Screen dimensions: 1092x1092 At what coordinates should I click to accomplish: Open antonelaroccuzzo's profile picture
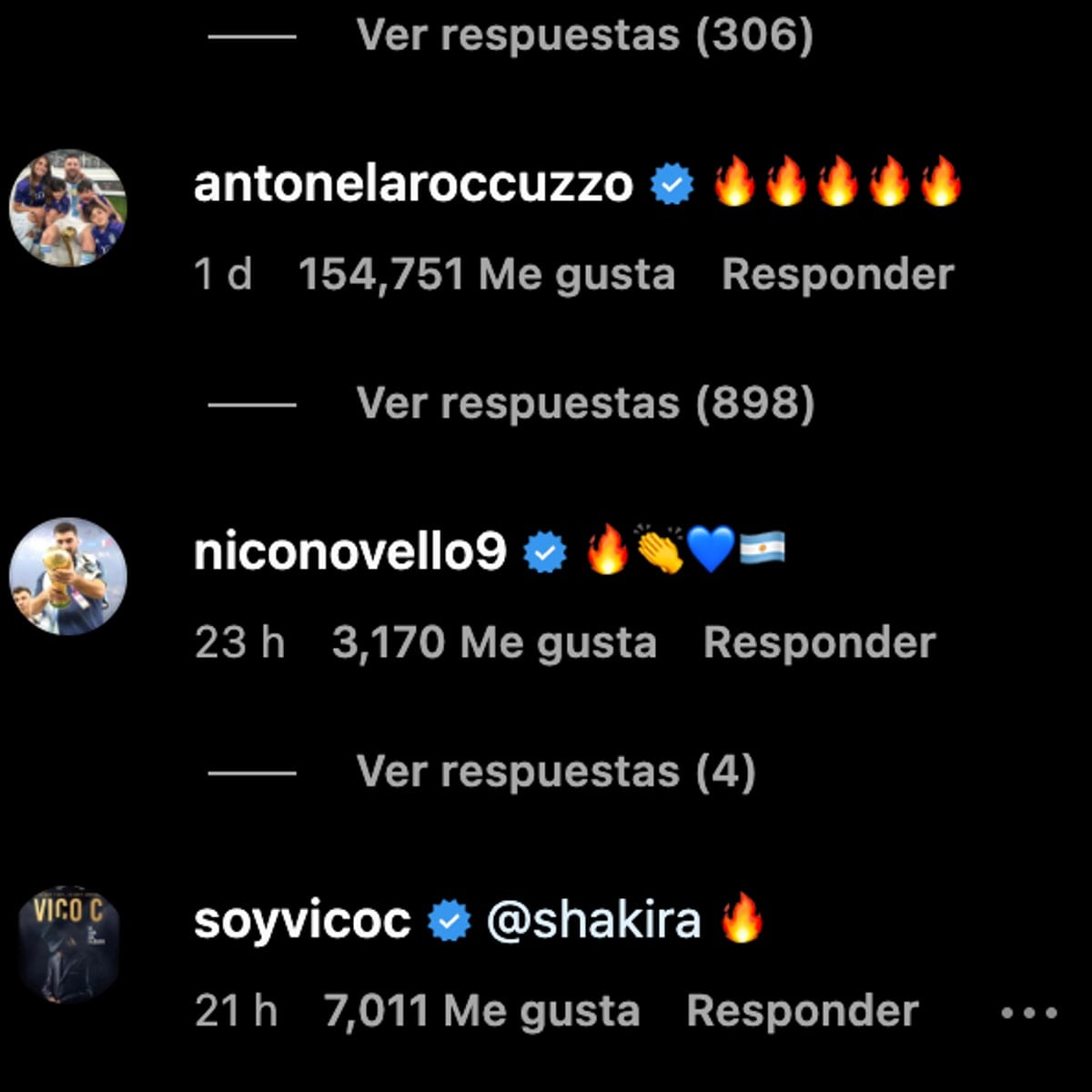coord(68,208)
